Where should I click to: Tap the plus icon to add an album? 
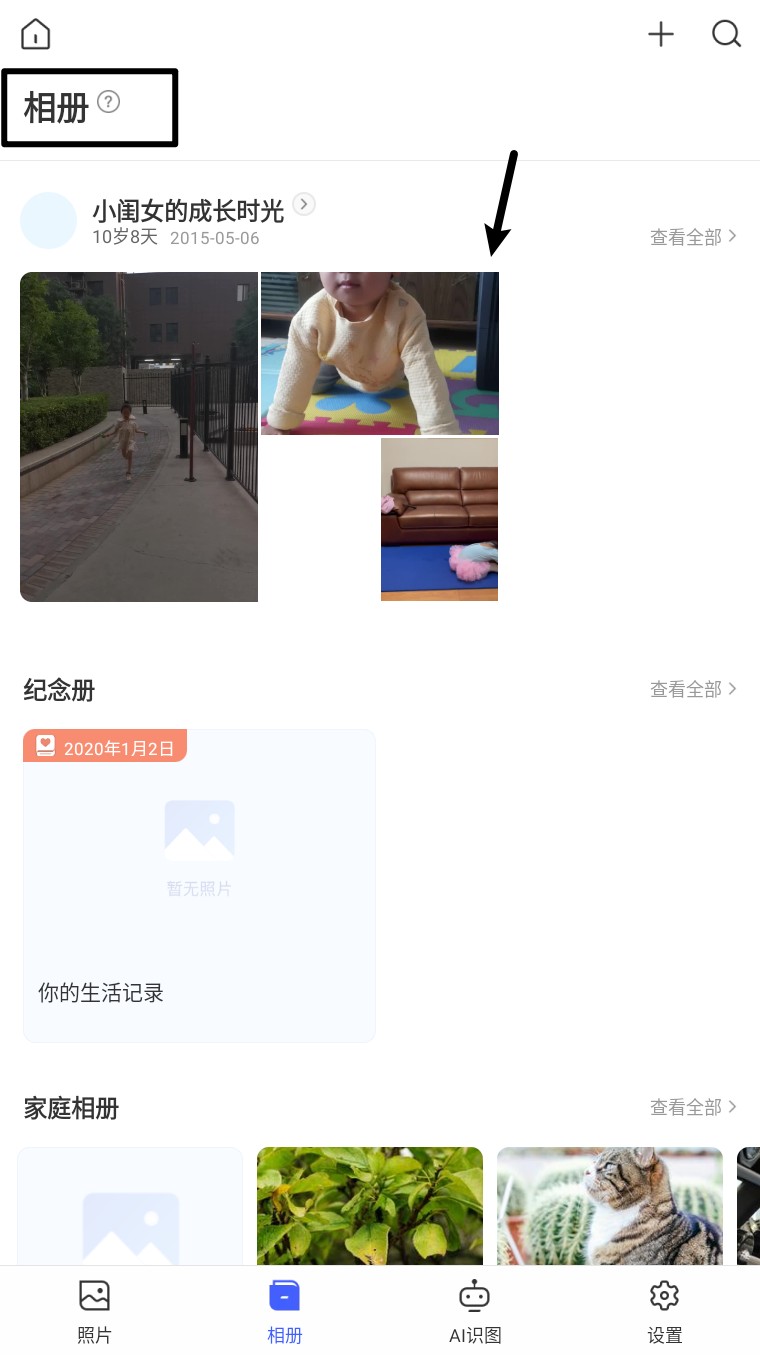coord(661,34)
